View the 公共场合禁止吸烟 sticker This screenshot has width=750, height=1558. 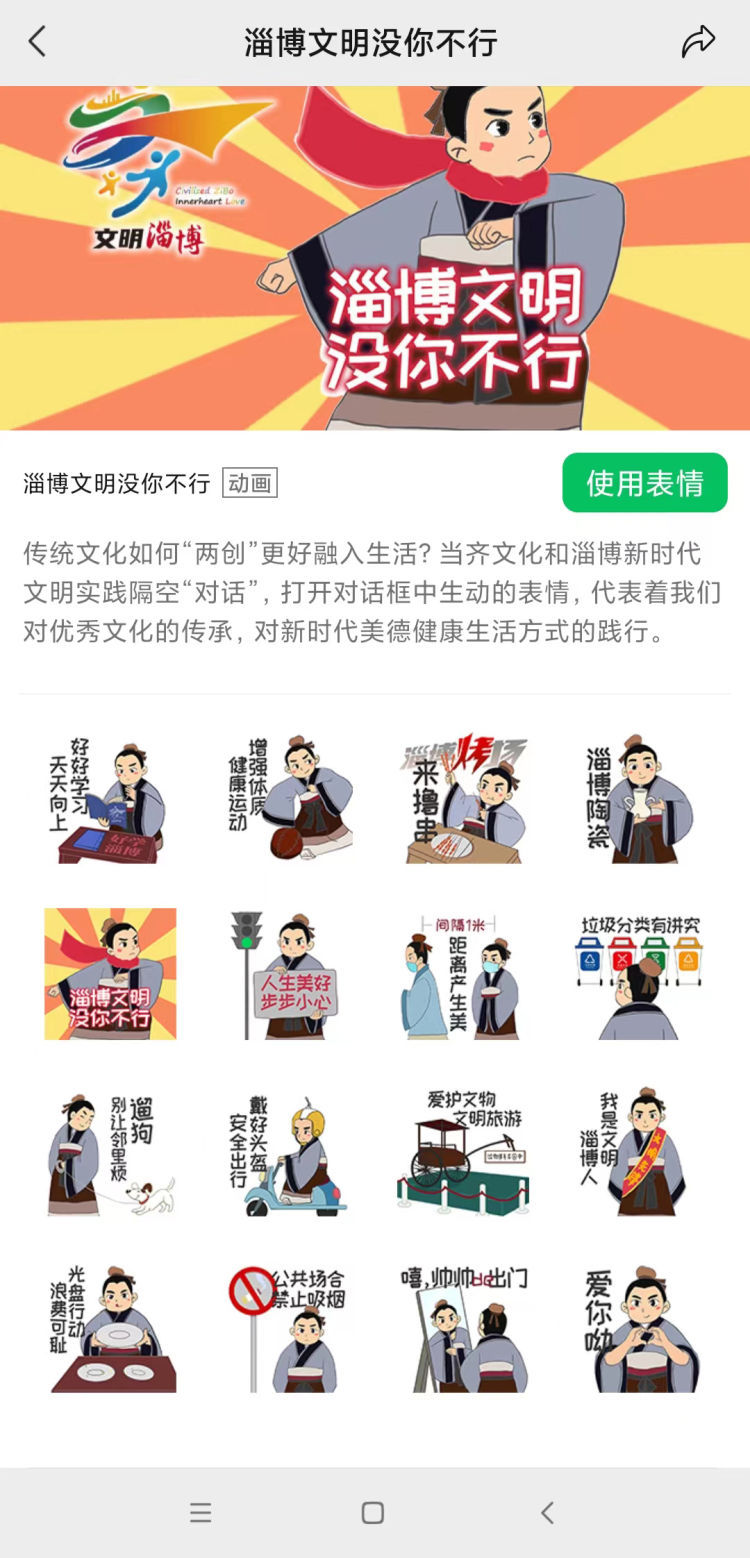(x=287, y=1328)
